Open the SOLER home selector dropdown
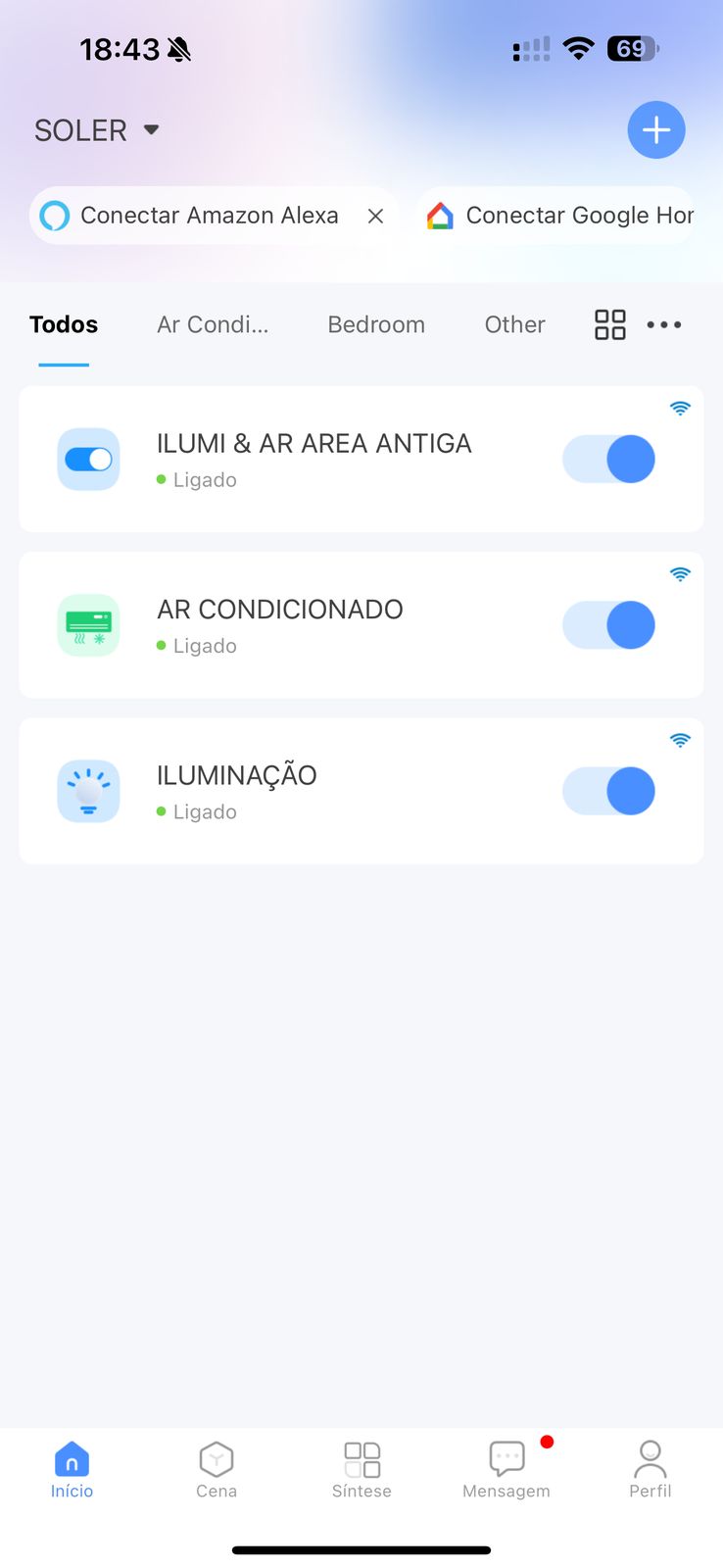723x1568 pixels. (97, 129)
